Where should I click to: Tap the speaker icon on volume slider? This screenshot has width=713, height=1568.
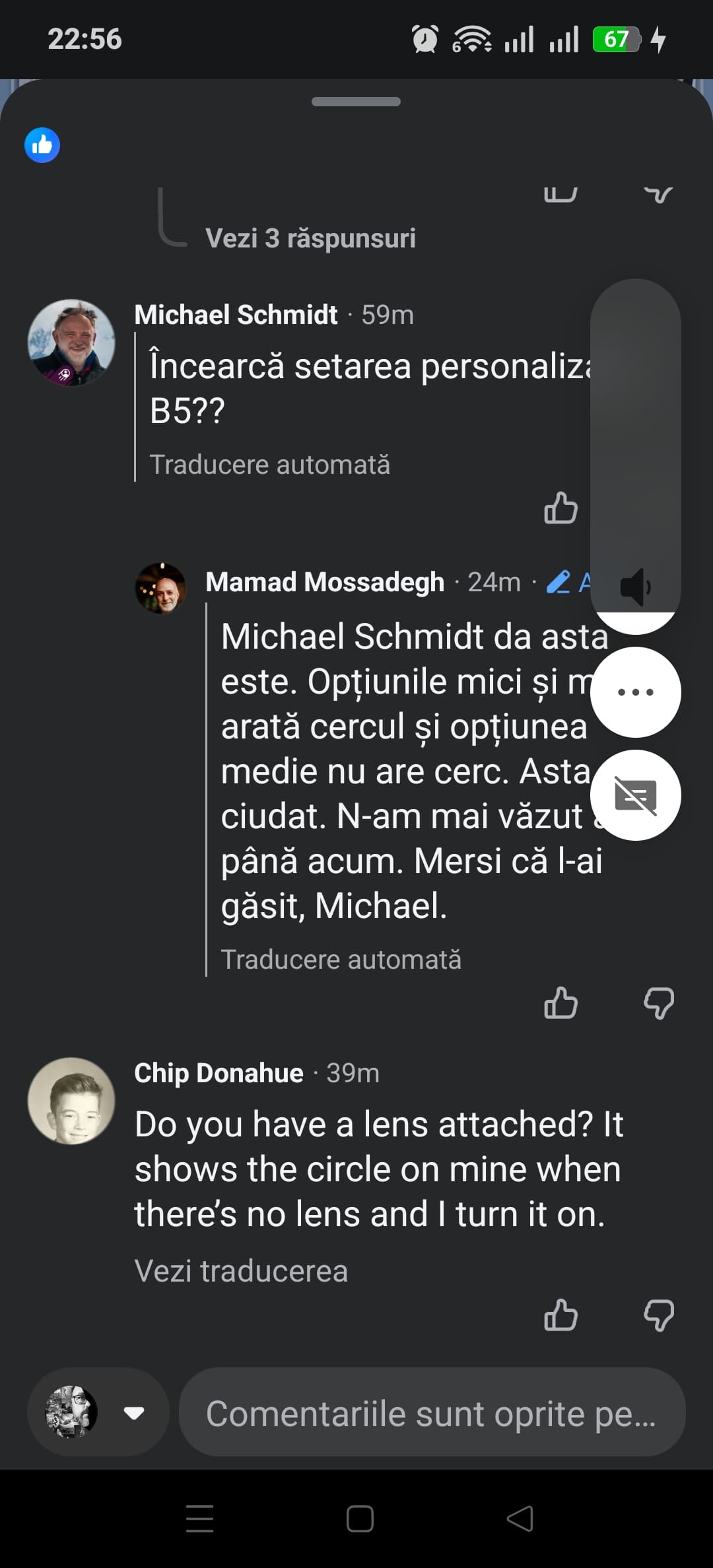(635, 586)
